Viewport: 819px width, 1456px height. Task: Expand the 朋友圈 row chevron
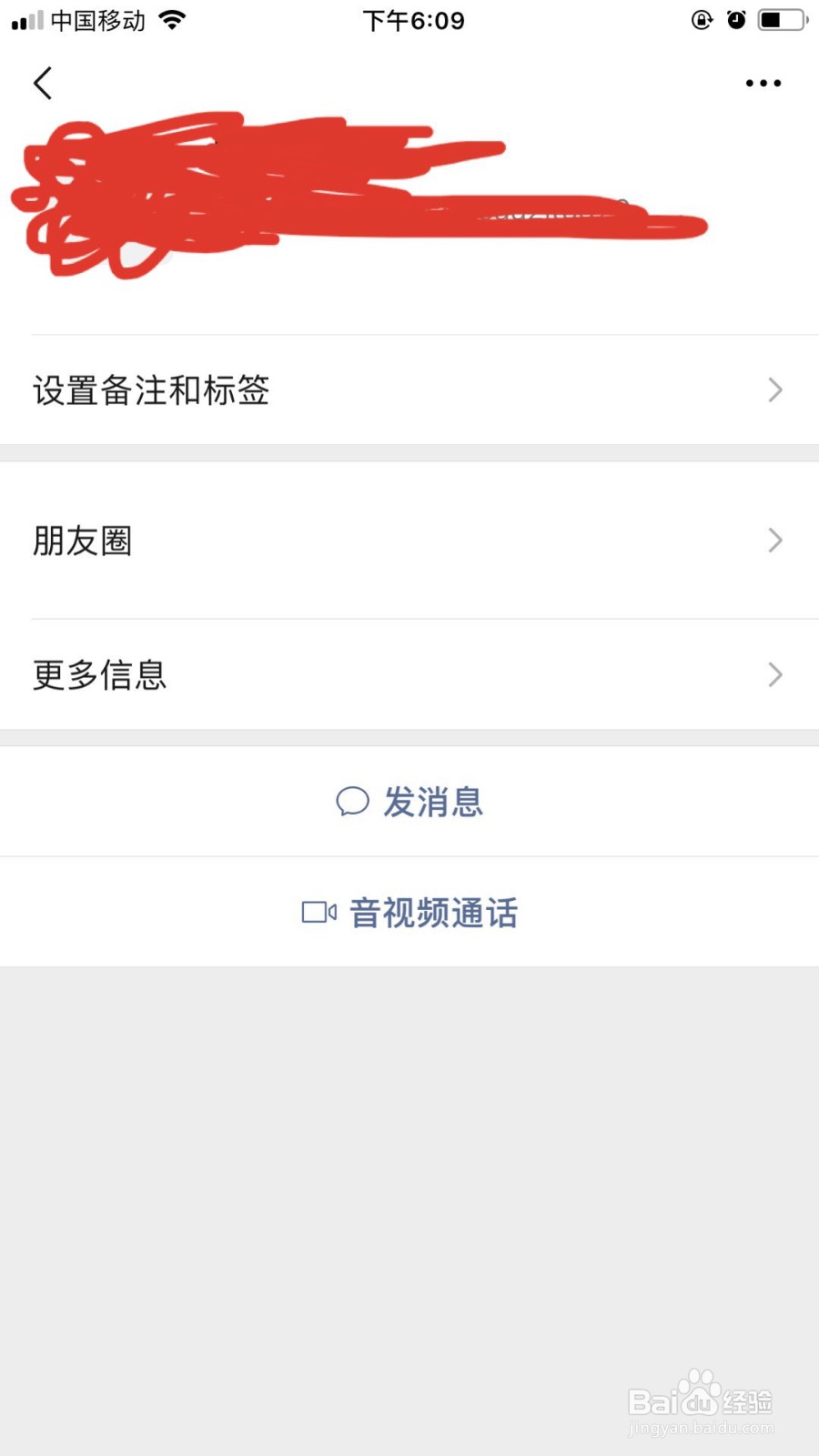774,541
